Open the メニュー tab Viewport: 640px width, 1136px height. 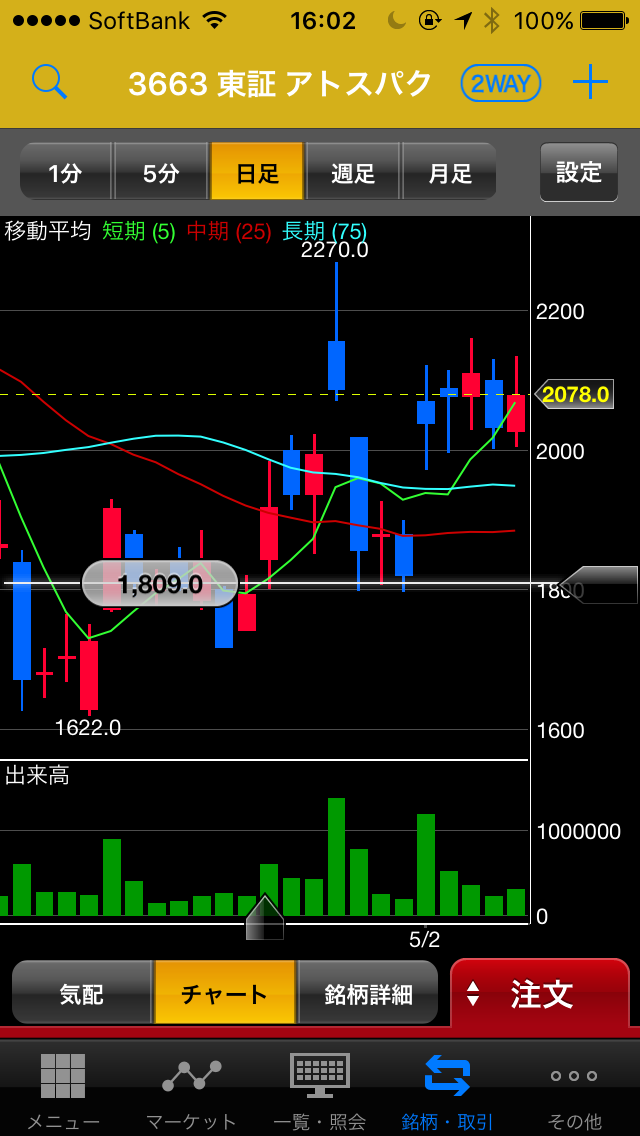coord(63,1090)
